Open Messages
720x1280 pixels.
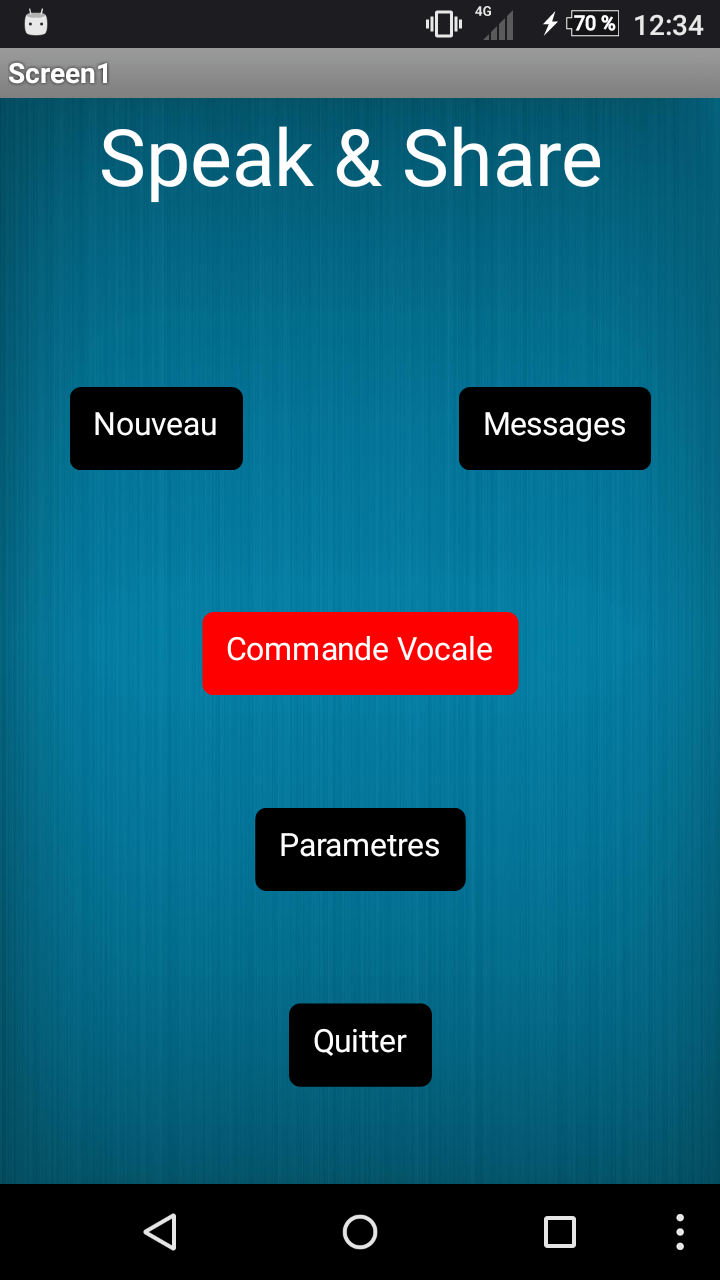pyautogui.click(x=555, y=428)
